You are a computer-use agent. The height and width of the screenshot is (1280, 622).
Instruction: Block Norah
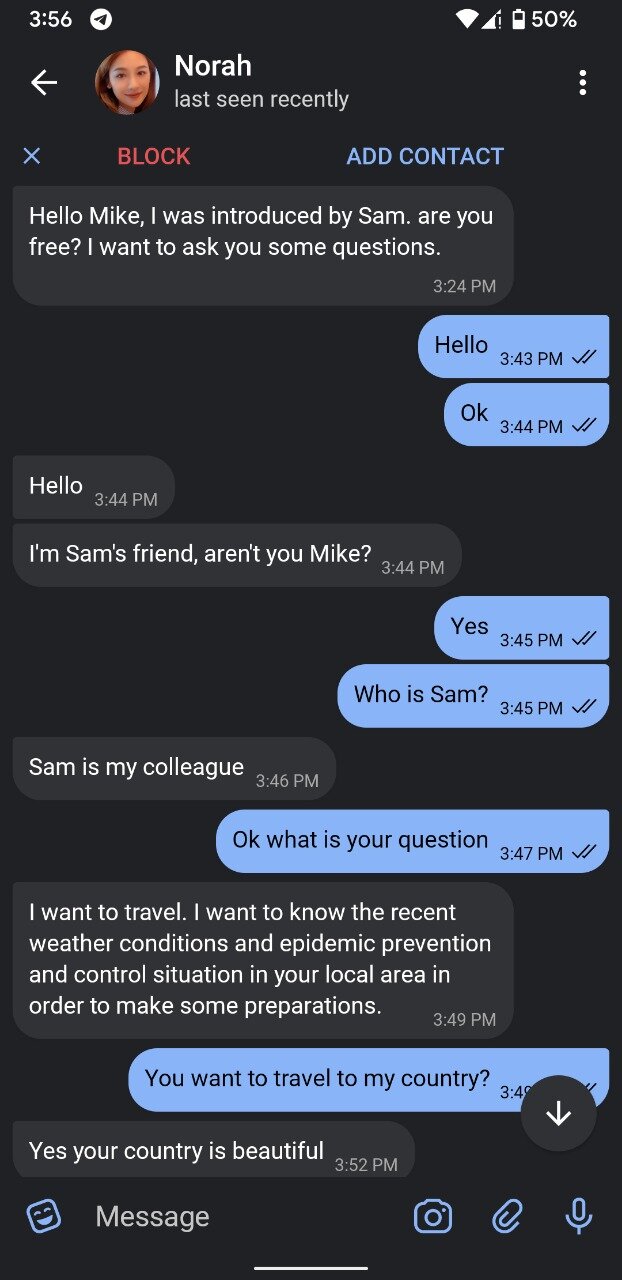(154, 156)
